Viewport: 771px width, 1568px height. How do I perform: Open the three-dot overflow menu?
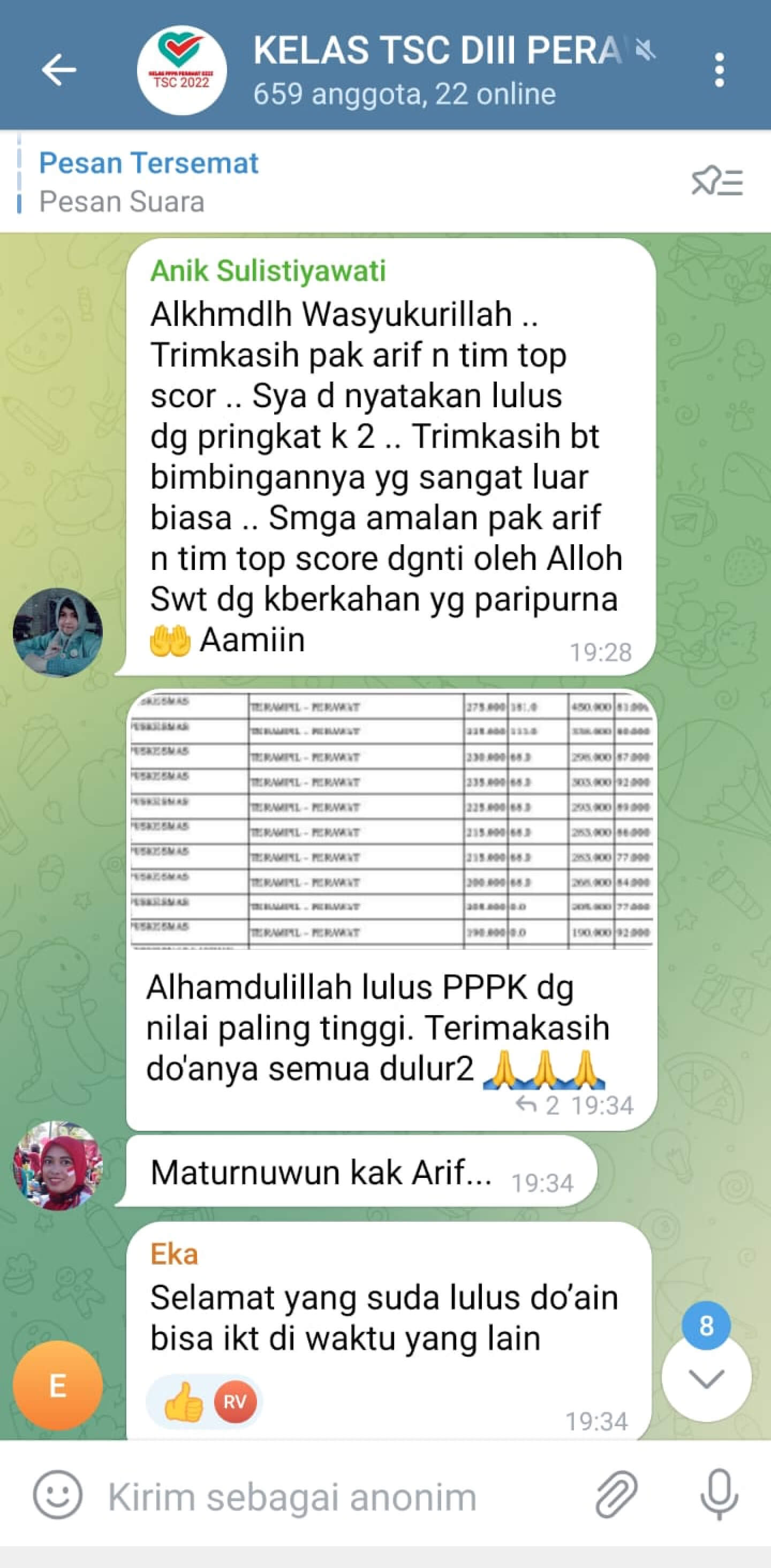coord(719,70)
